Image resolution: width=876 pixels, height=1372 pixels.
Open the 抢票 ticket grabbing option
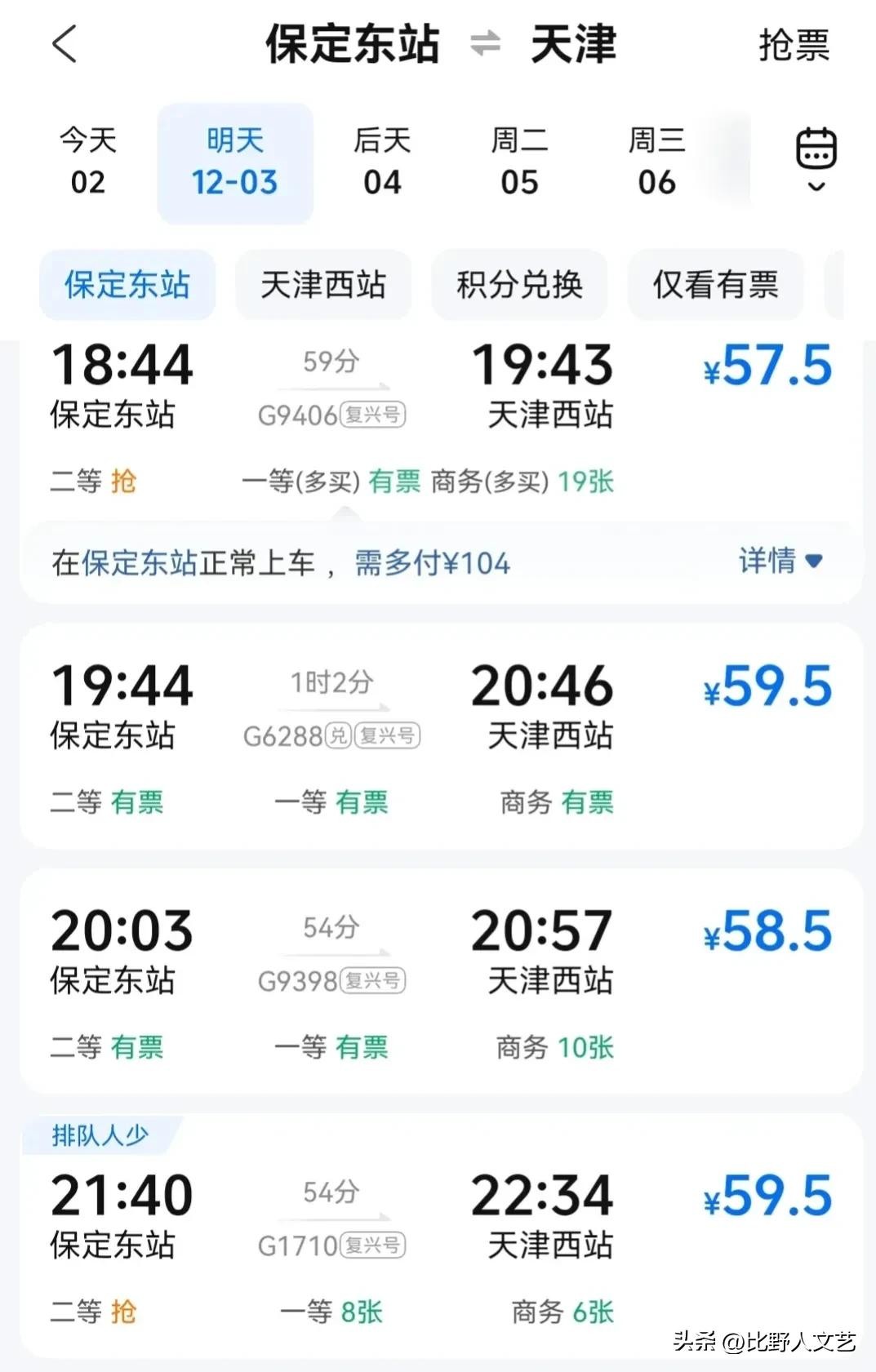tap(793, 45)
